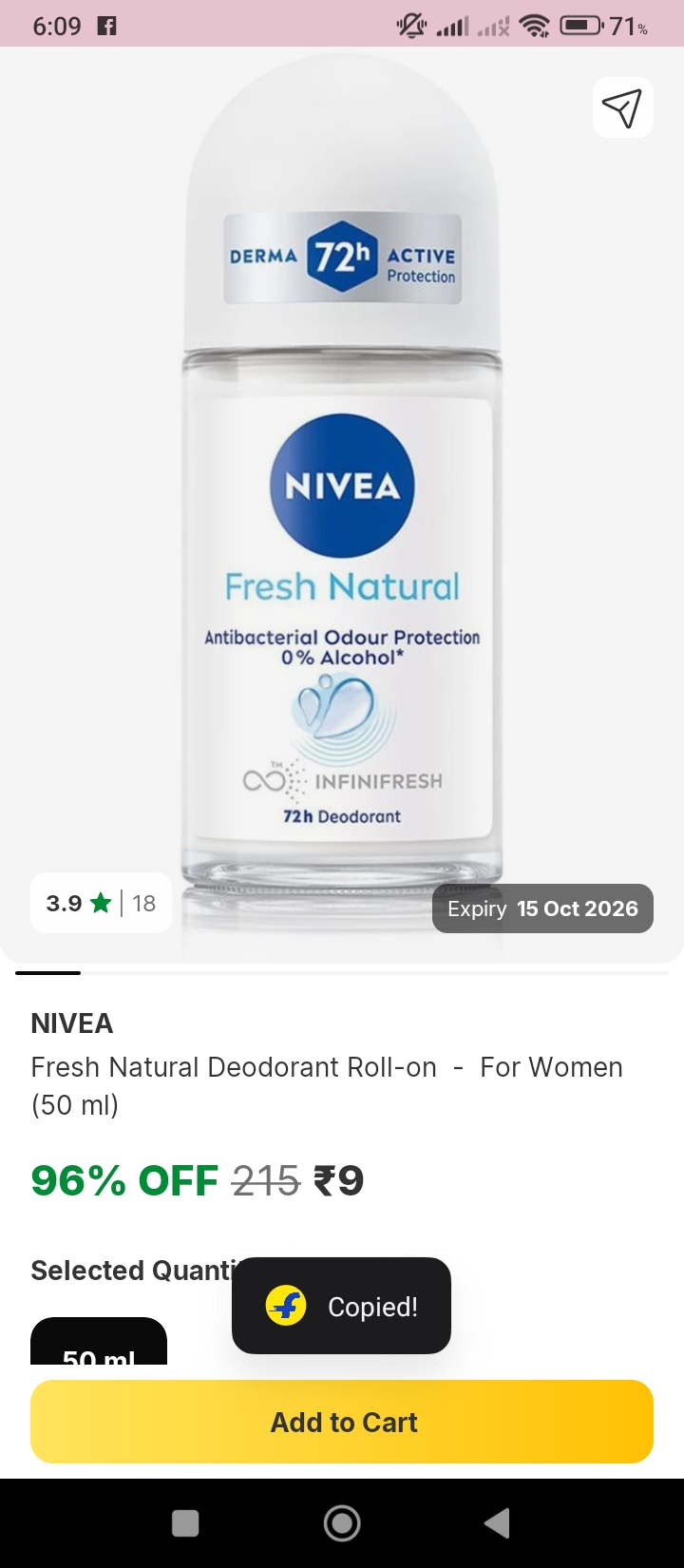Open the 3.9 star rating reviews
The image size is (684, 1568).
tap(101, 903)
